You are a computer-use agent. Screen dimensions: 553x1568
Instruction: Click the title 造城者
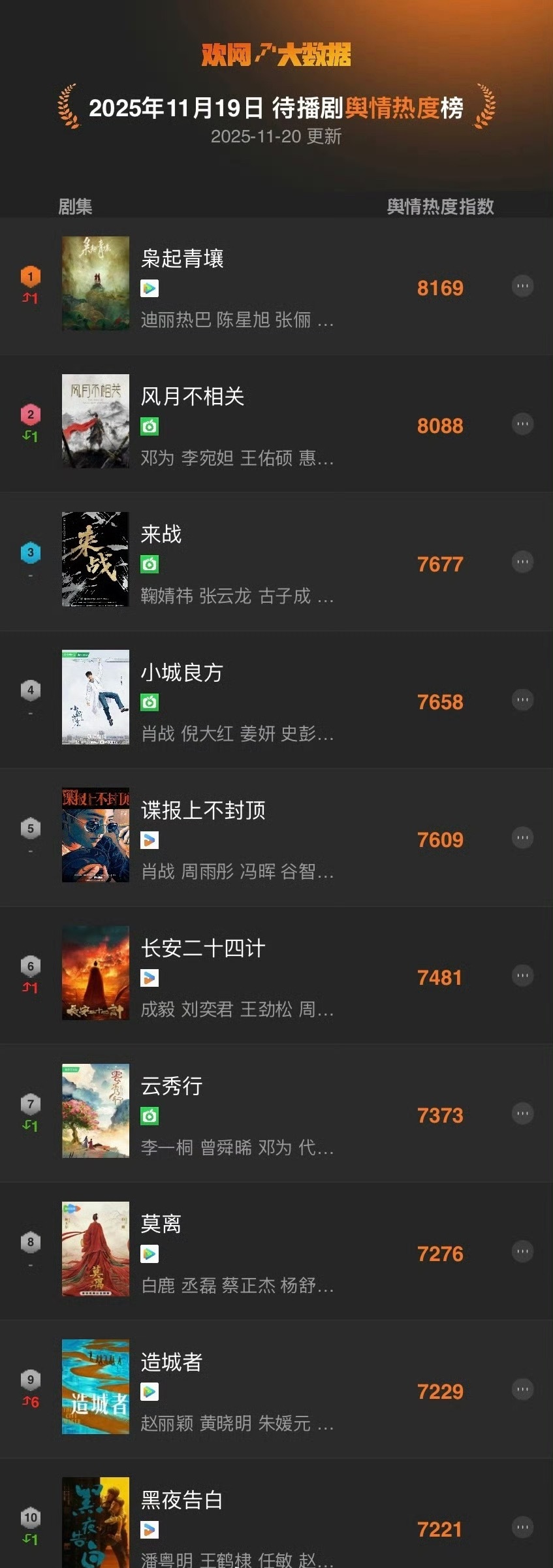tap(171, 1364)
